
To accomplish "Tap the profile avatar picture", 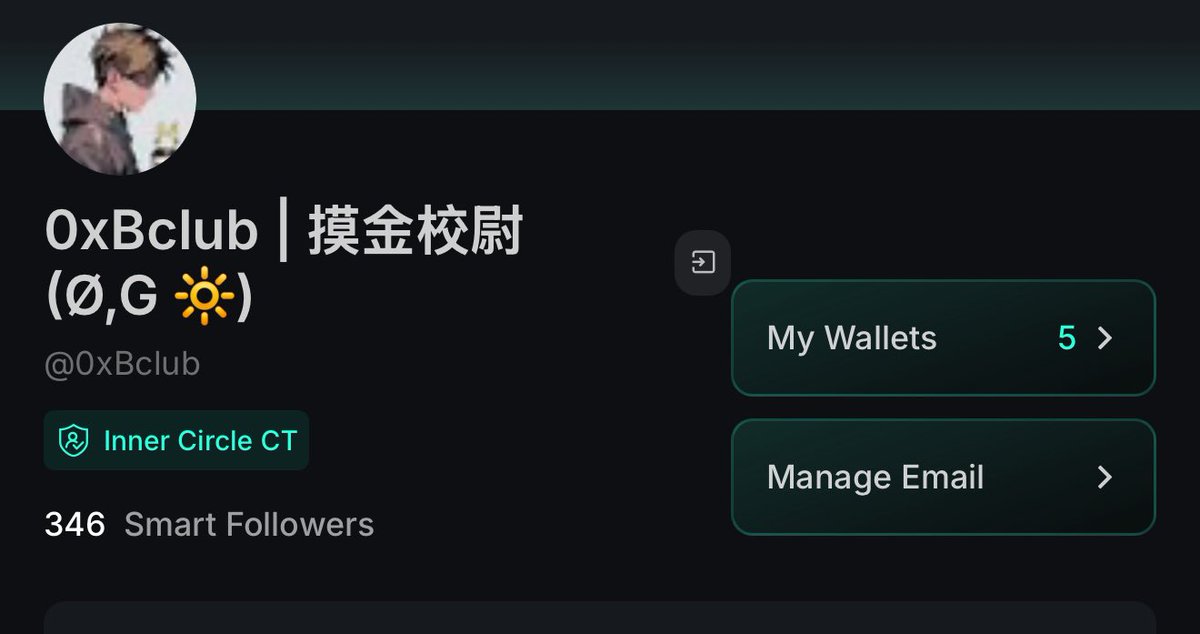I will coord(120,99).
